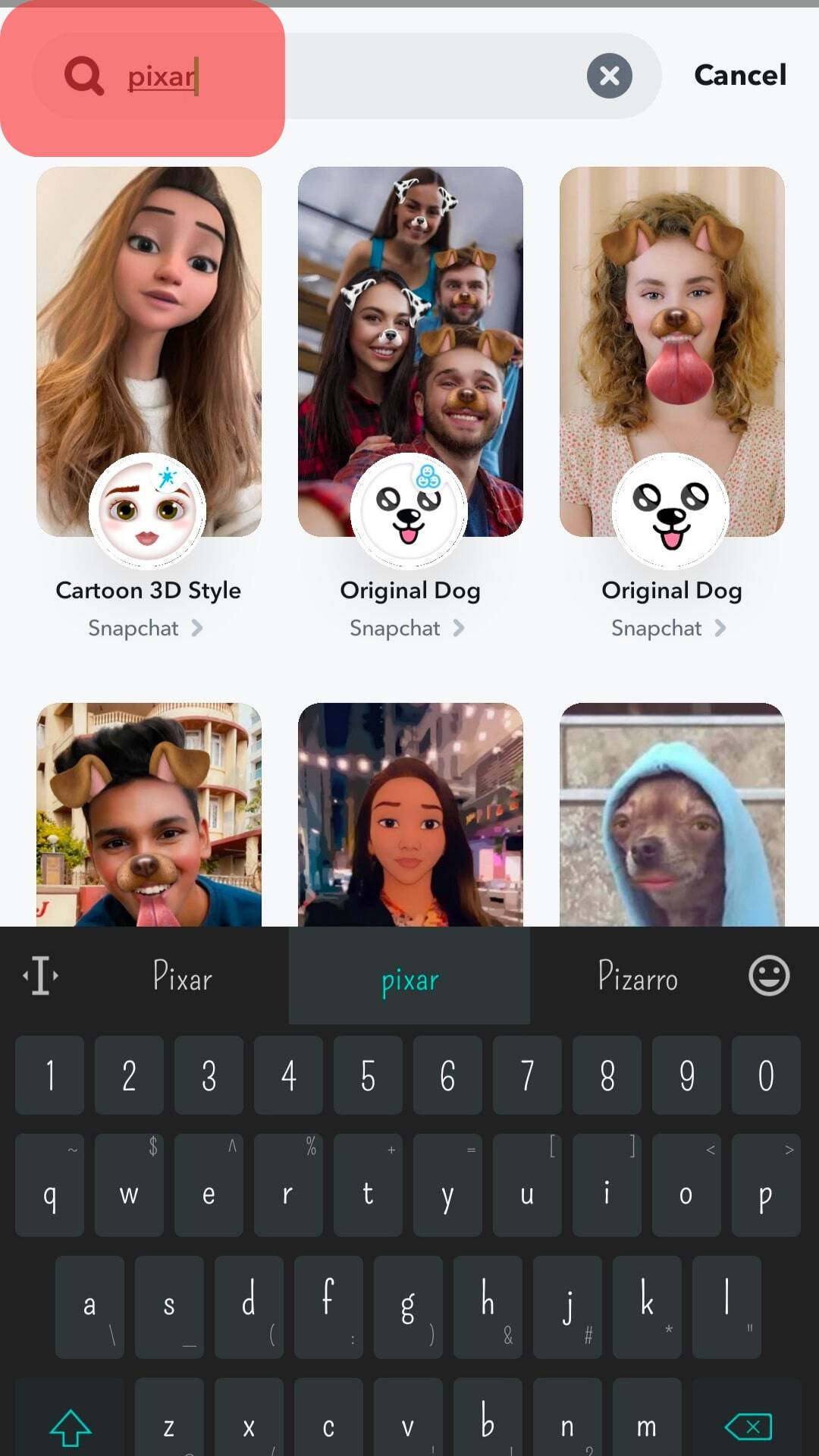Tap the keyboard shift key
819x1456 pixels.
(x=70, y=1426)
